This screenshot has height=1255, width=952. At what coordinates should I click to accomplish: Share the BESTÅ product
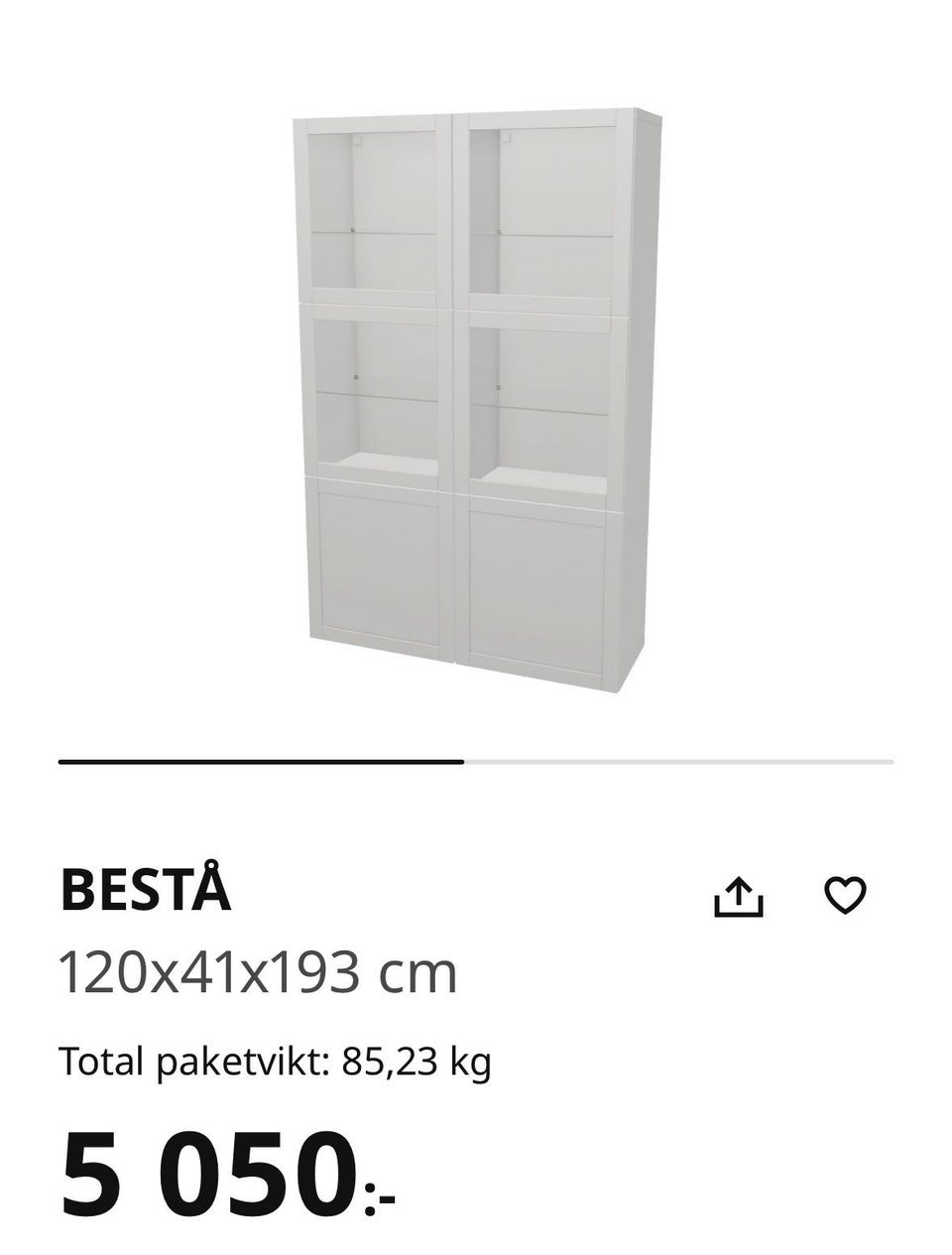click(x=739, y=897)
